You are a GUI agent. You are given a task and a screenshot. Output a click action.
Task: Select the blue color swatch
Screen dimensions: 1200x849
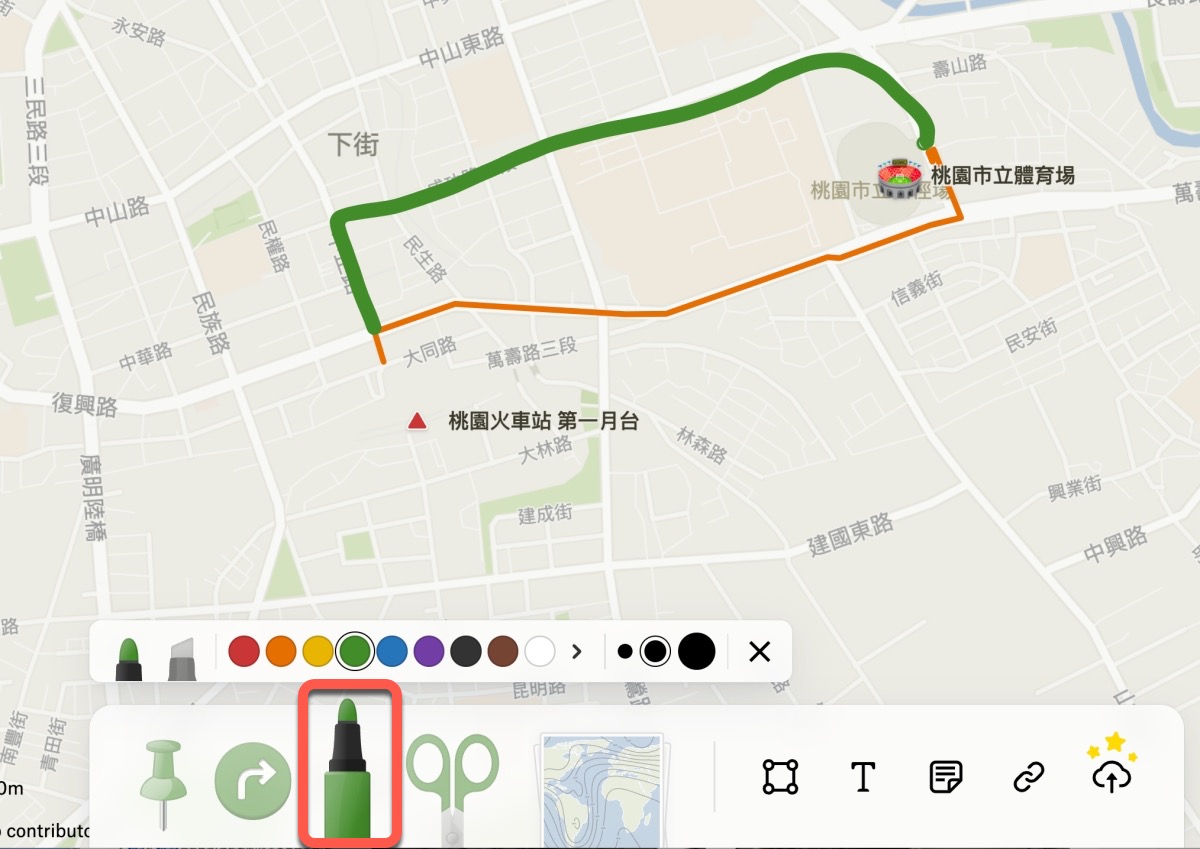tap(392, 653)
